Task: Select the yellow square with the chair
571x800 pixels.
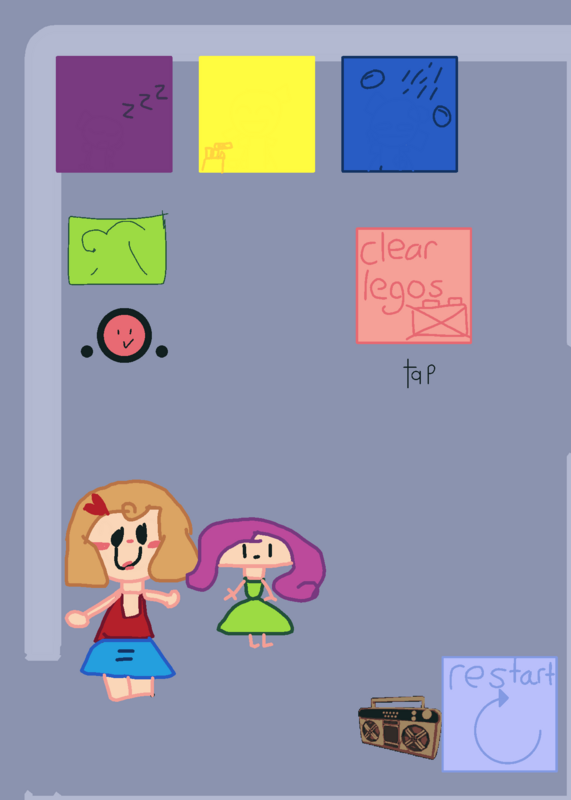Action: point(257,114)
